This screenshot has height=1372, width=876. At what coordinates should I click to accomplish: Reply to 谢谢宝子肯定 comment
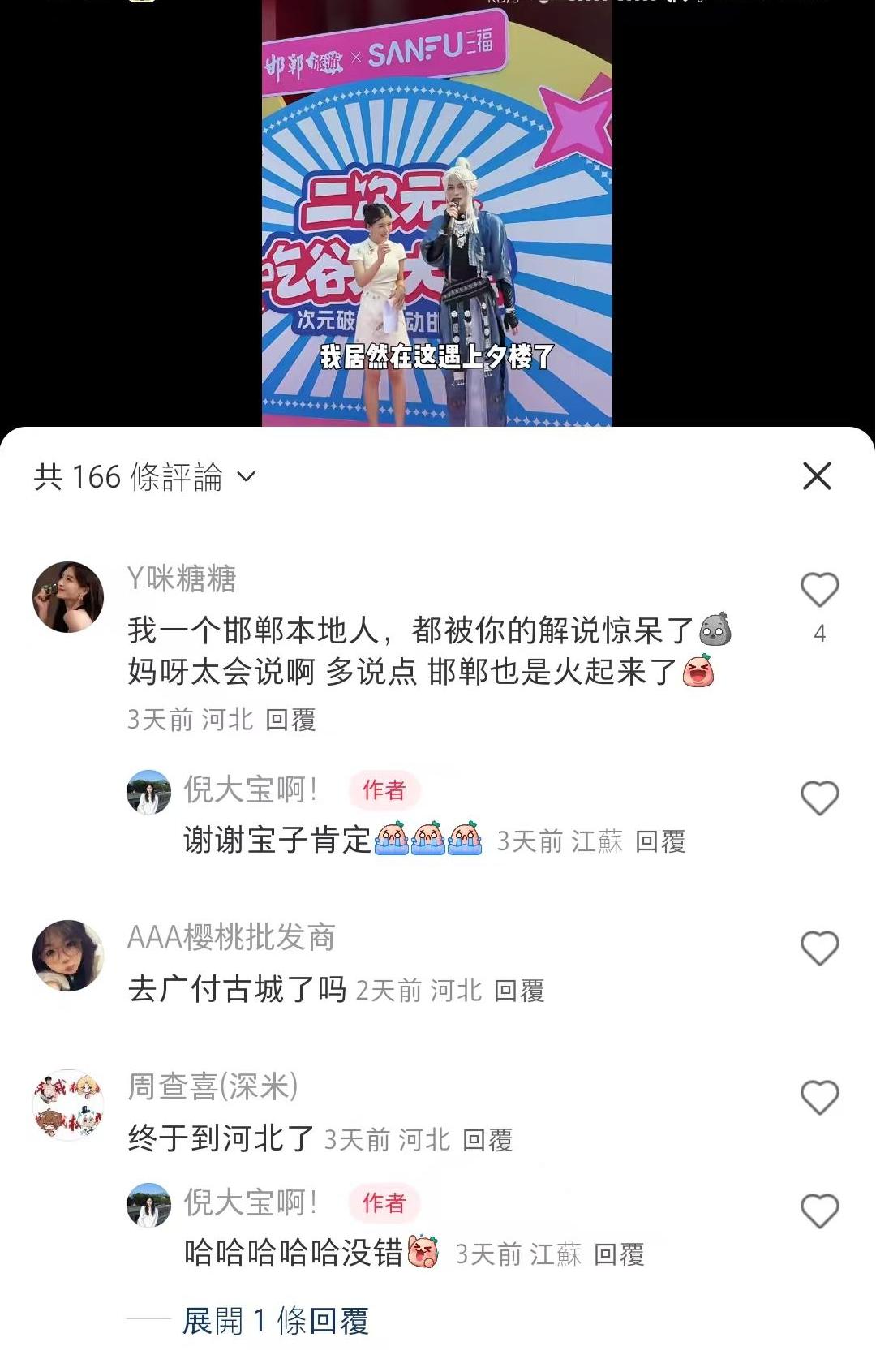[x=660, y=841]
